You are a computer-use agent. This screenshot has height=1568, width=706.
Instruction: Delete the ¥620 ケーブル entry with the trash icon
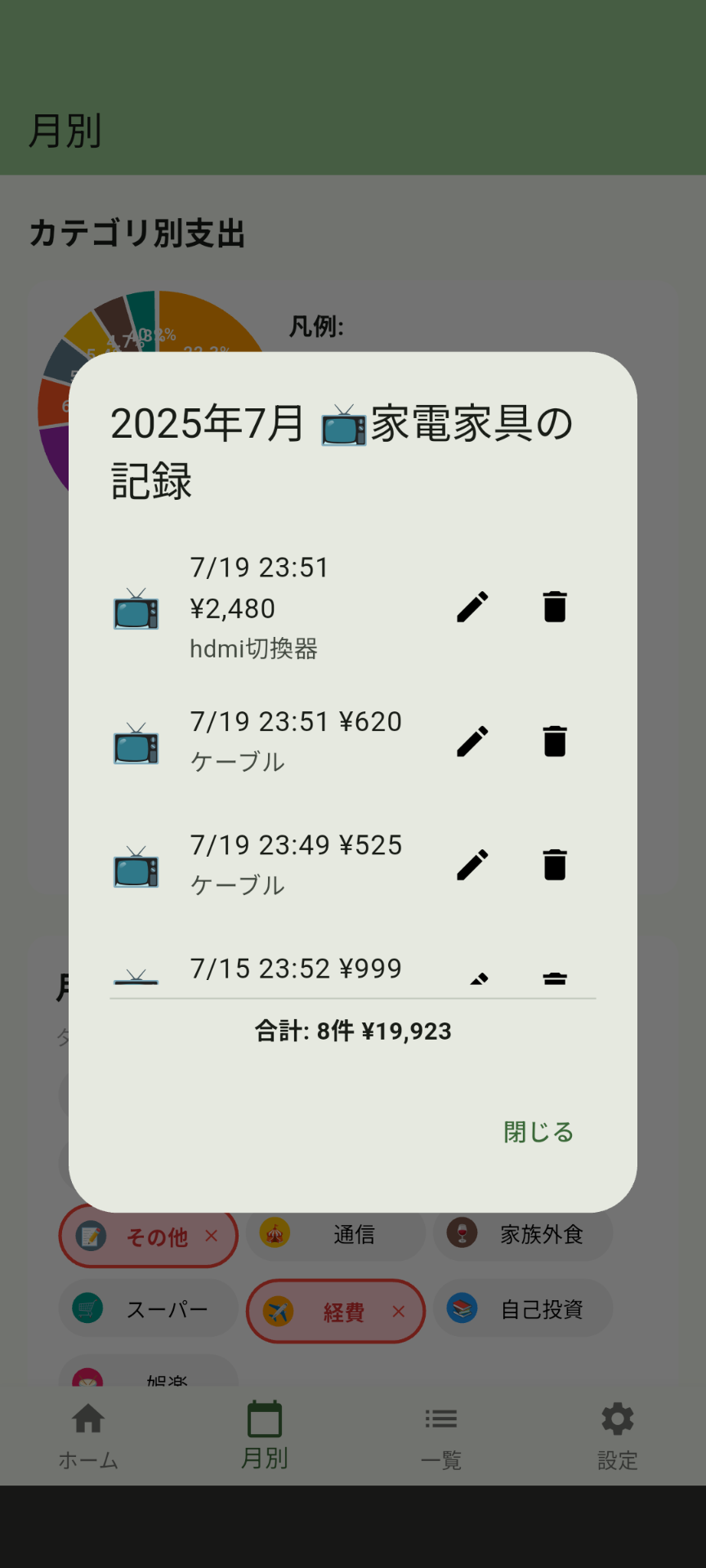pyautogui.click(x=554, y=741)
